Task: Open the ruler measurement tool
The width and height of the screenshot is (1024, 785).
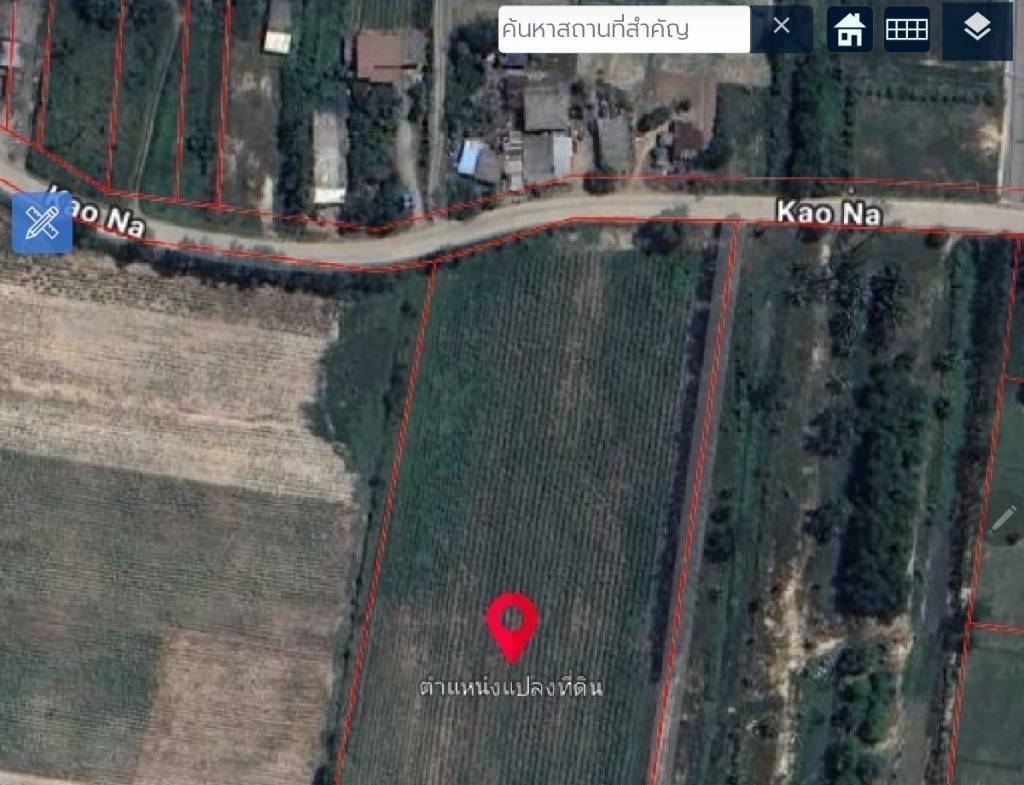Action: [42, 222]
